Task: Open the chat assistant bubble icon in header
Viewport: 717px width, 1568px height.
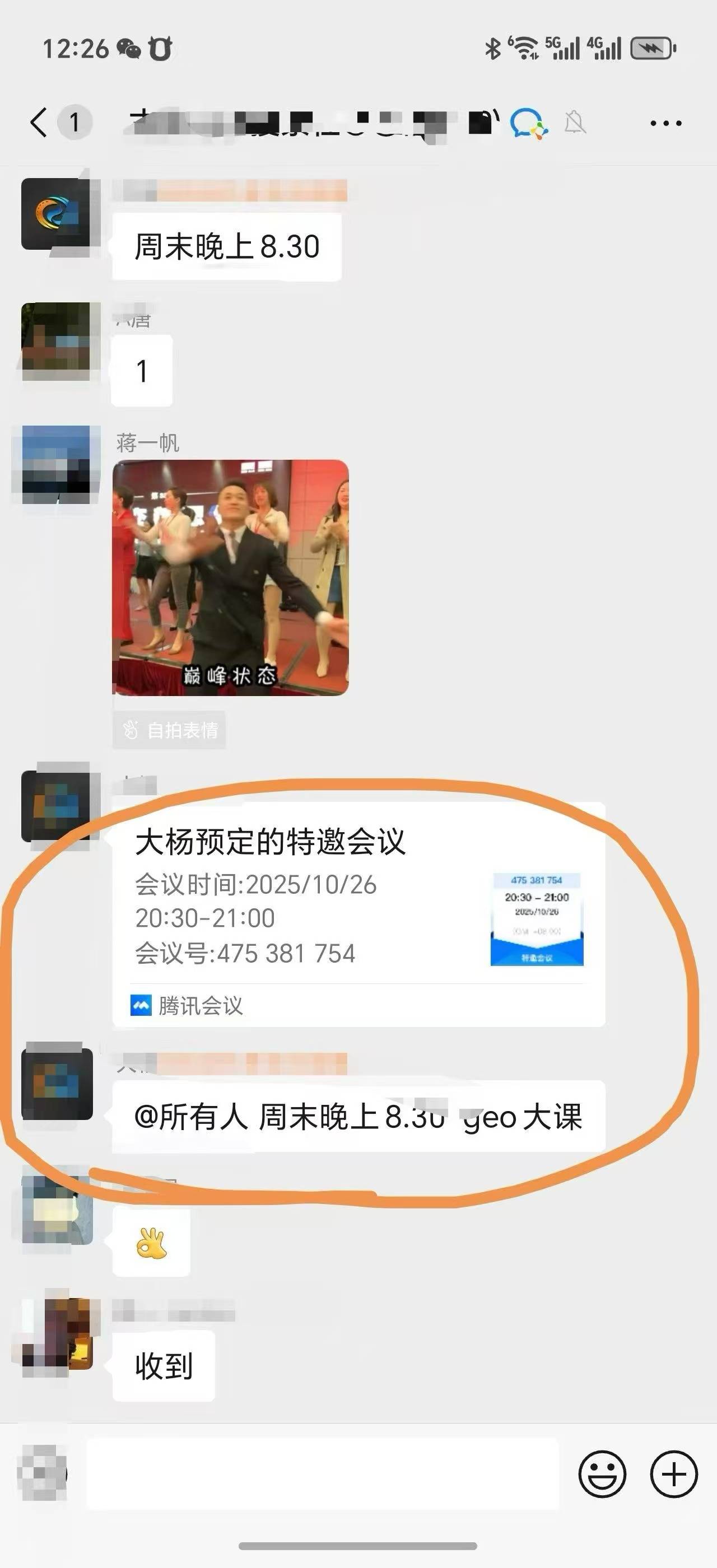Action: click(x=528, y=123)
